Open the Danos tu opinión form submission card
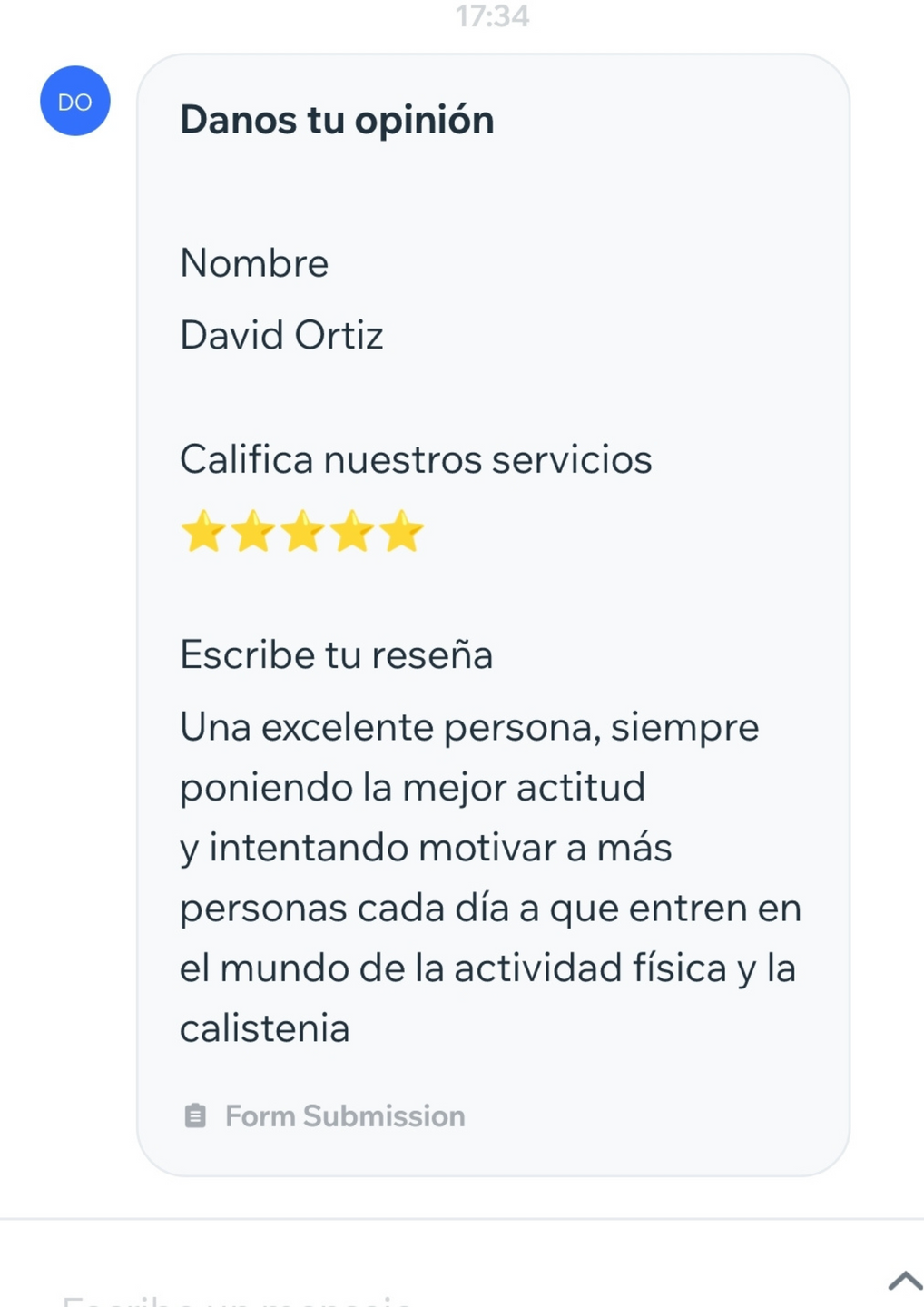 493,614
